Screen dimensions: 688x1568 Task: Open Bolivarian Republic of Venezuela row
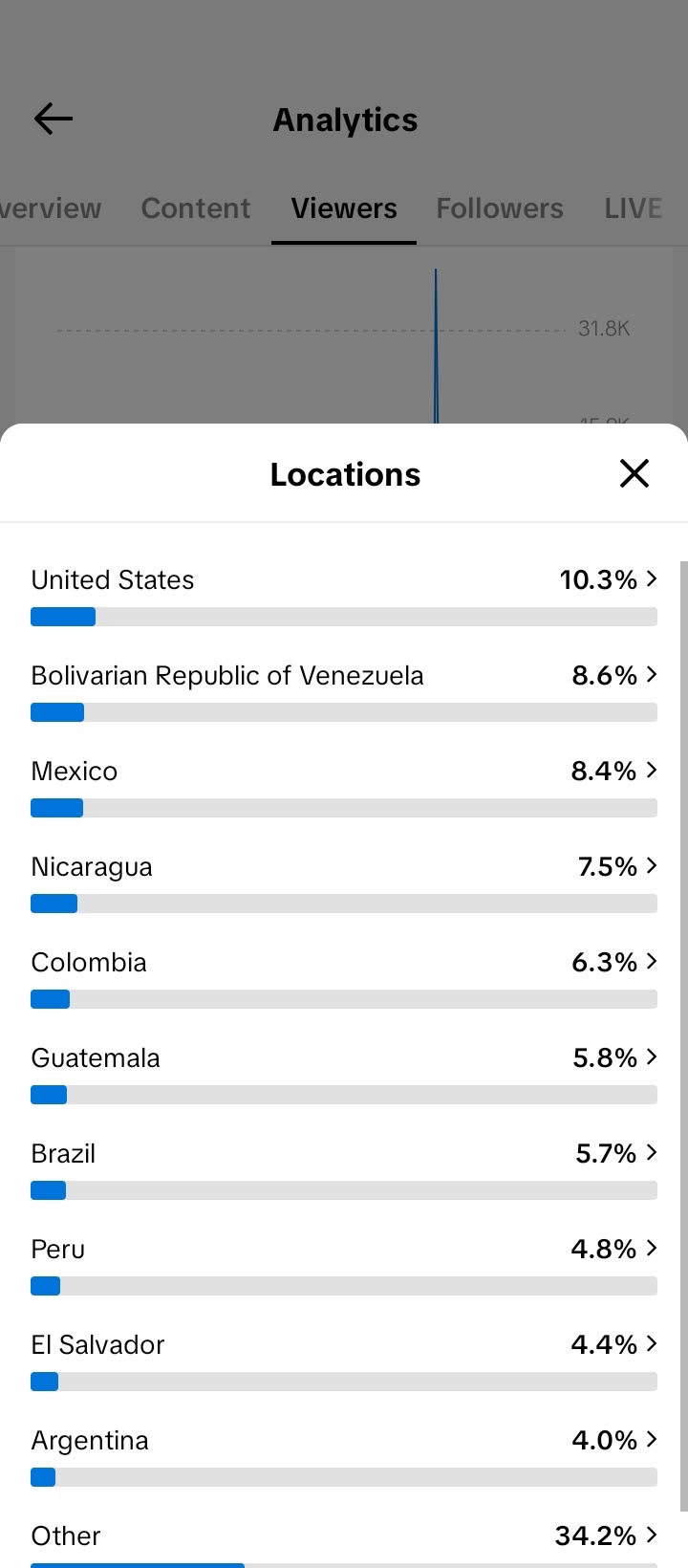(344, 691)
